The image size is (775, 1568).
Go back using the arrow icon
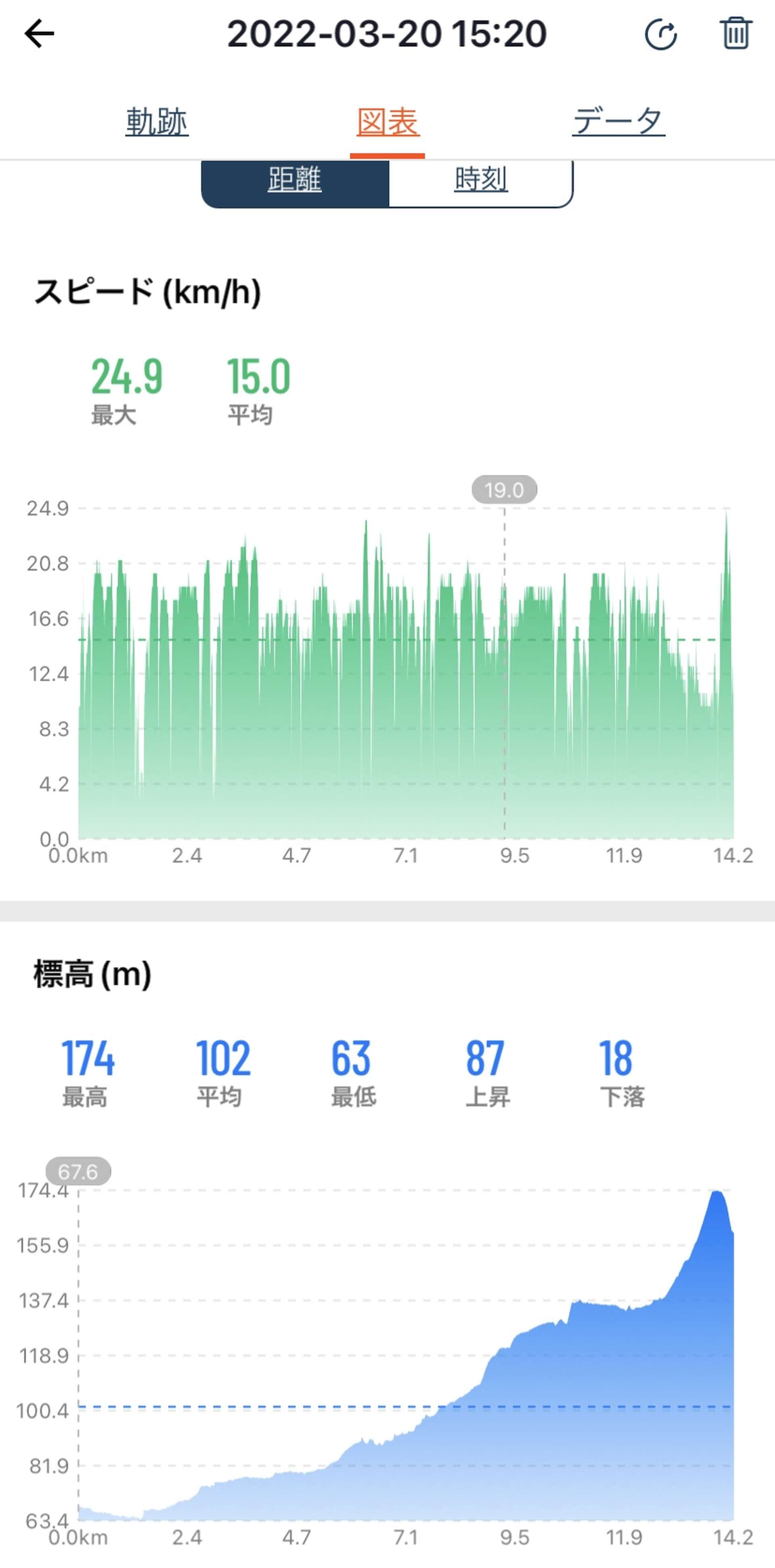point(40,33)
